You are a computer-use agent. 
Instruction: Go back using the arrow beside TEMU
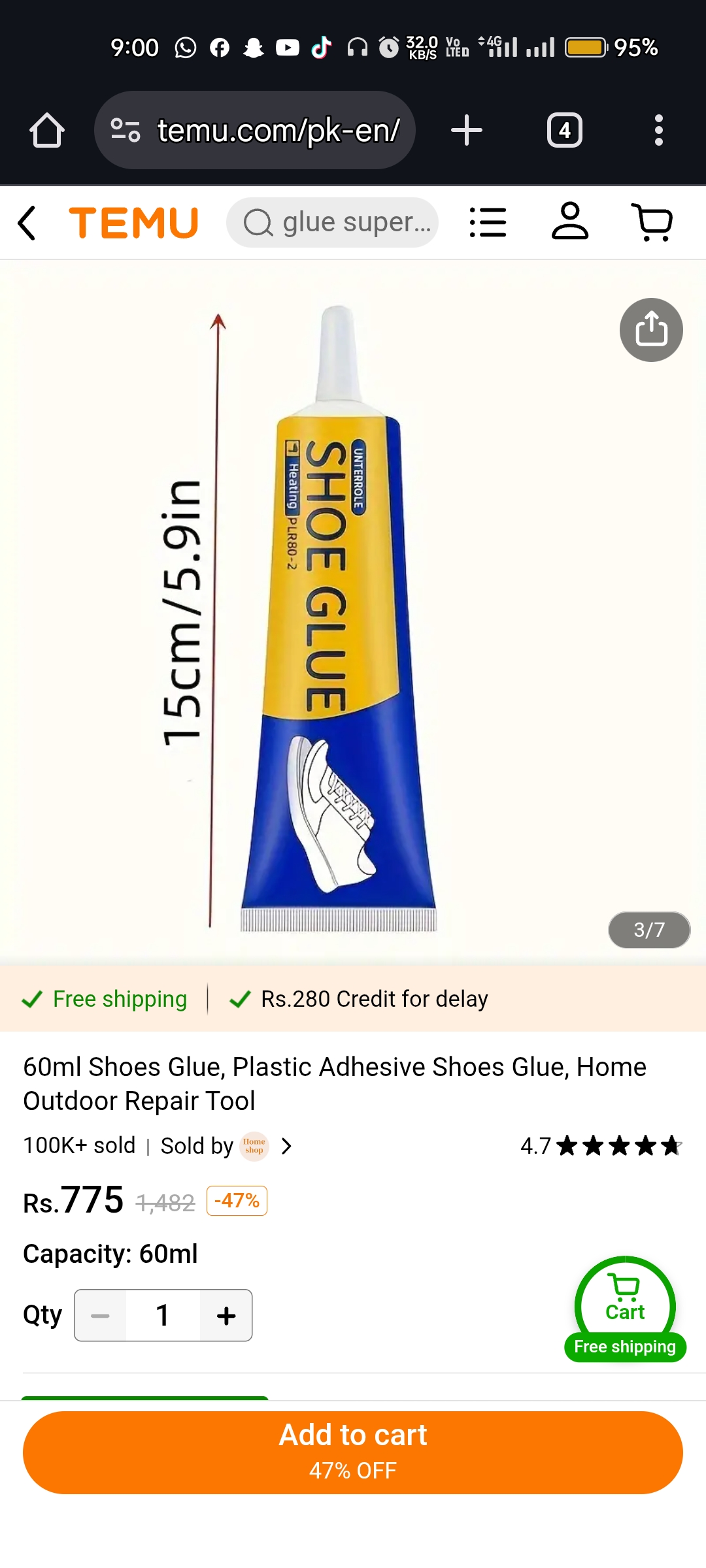click(27, 223)
